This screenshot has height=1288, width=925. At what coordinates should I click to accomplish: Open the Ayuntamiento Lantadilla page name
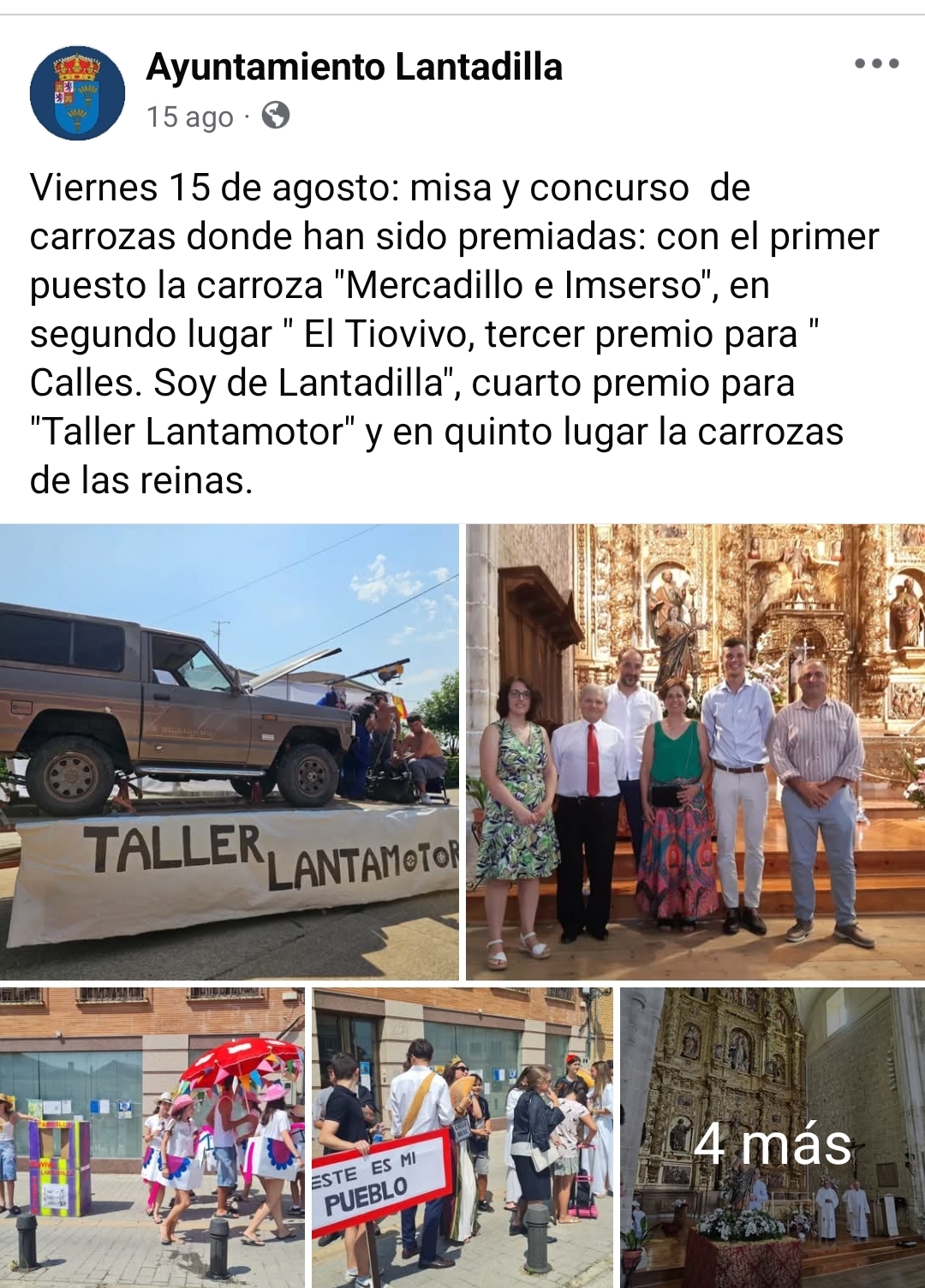pyautogui.click(x=354, y=67)
